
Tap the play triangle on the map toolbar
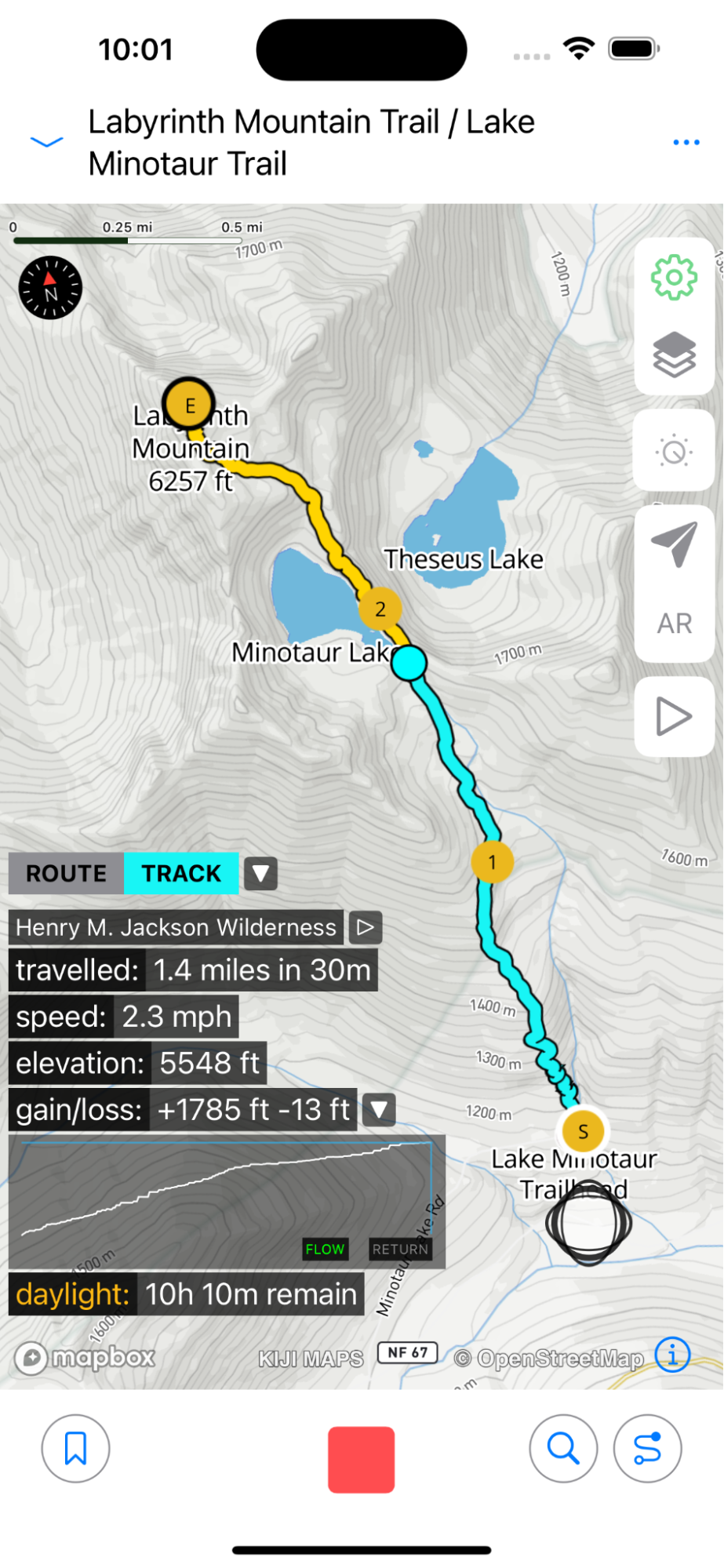pos(674,716)
